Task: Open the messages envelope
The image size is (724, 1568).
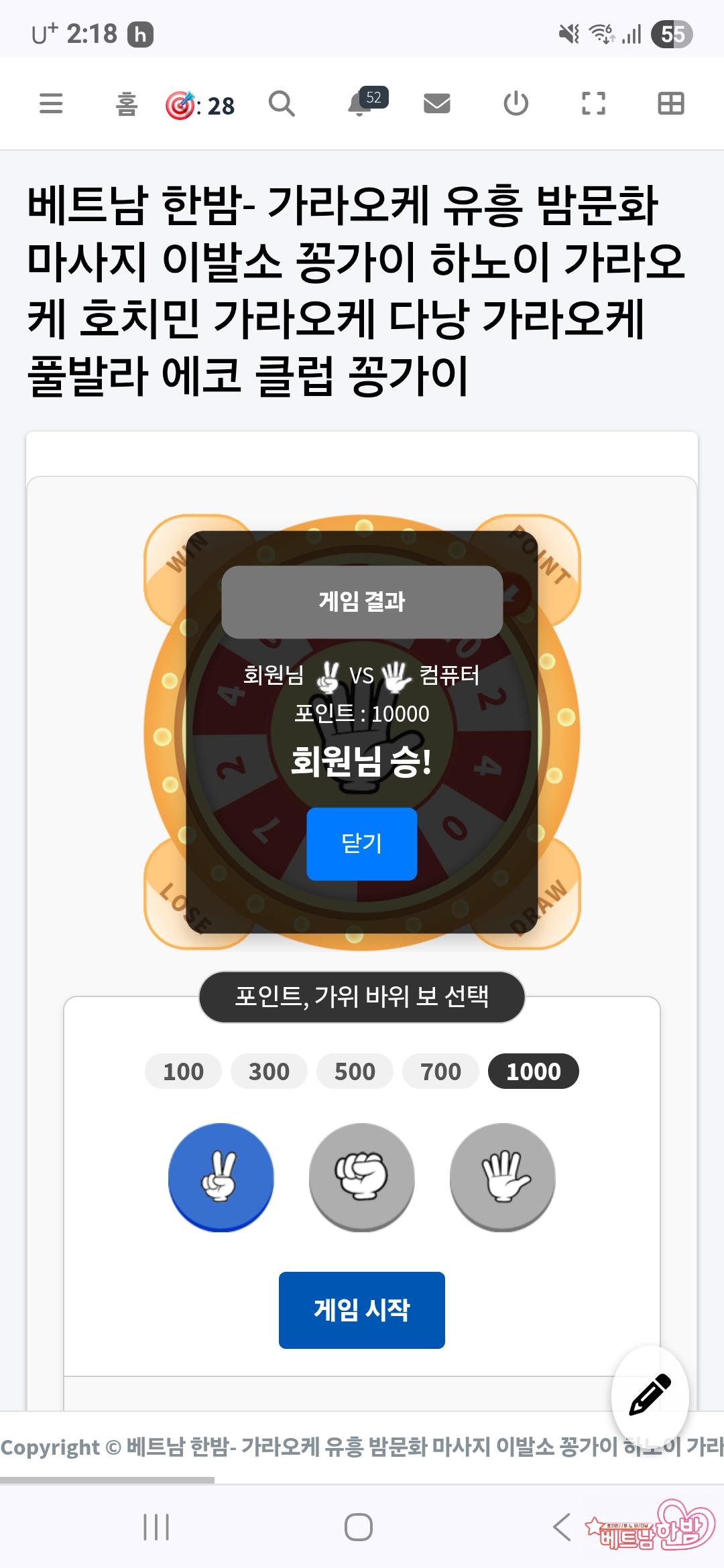Action: (437, 104)
